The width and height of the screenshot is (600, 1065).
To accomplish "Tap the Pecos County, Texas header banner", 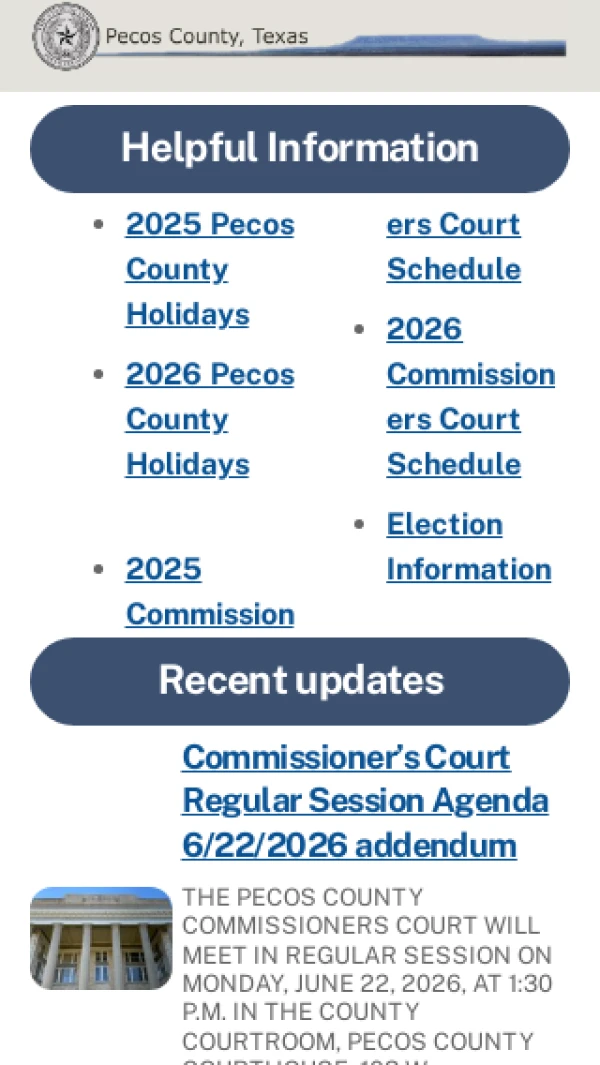I will point(299,36).
